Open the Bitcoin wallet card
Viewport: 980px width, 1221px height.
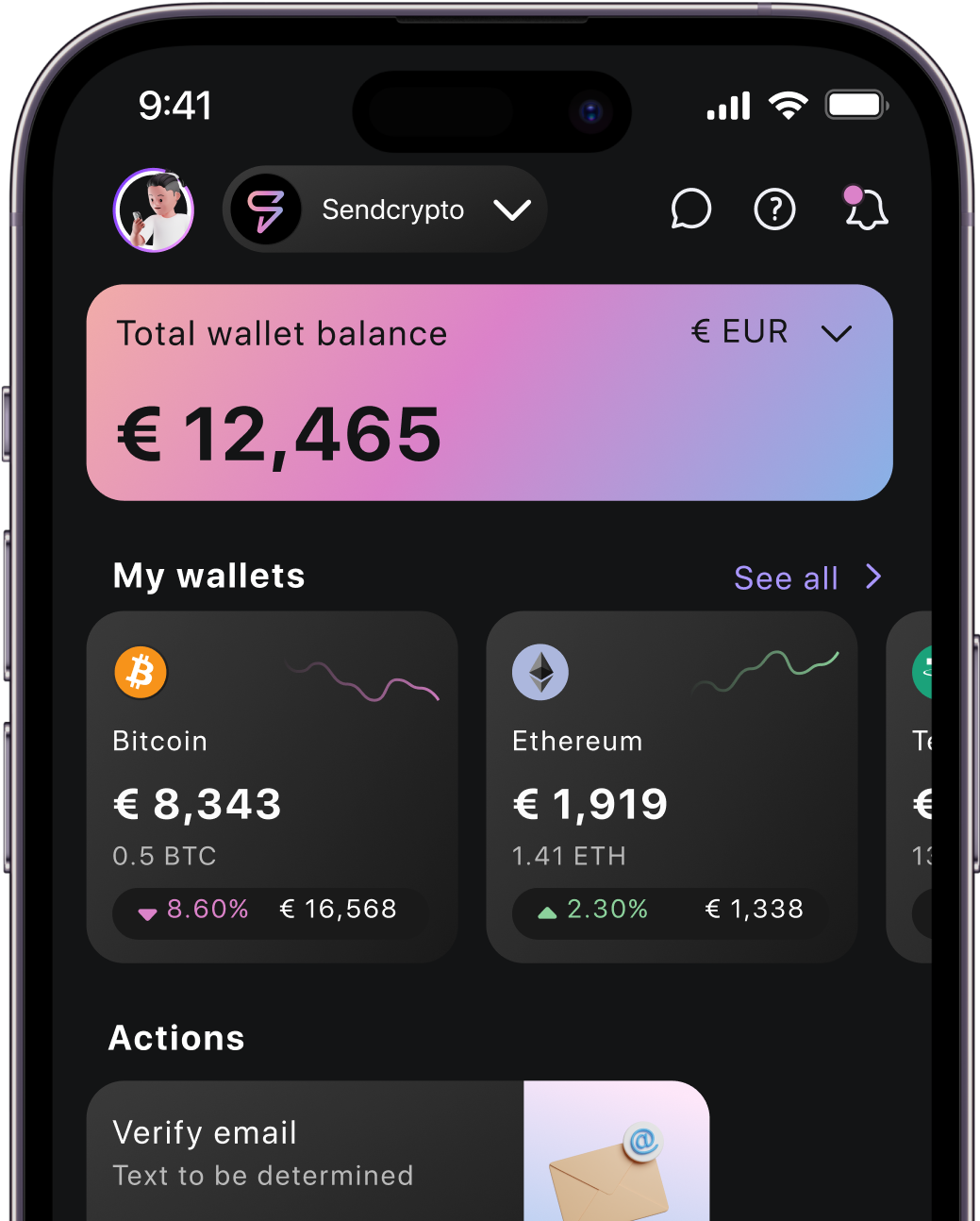coord(272,786)
